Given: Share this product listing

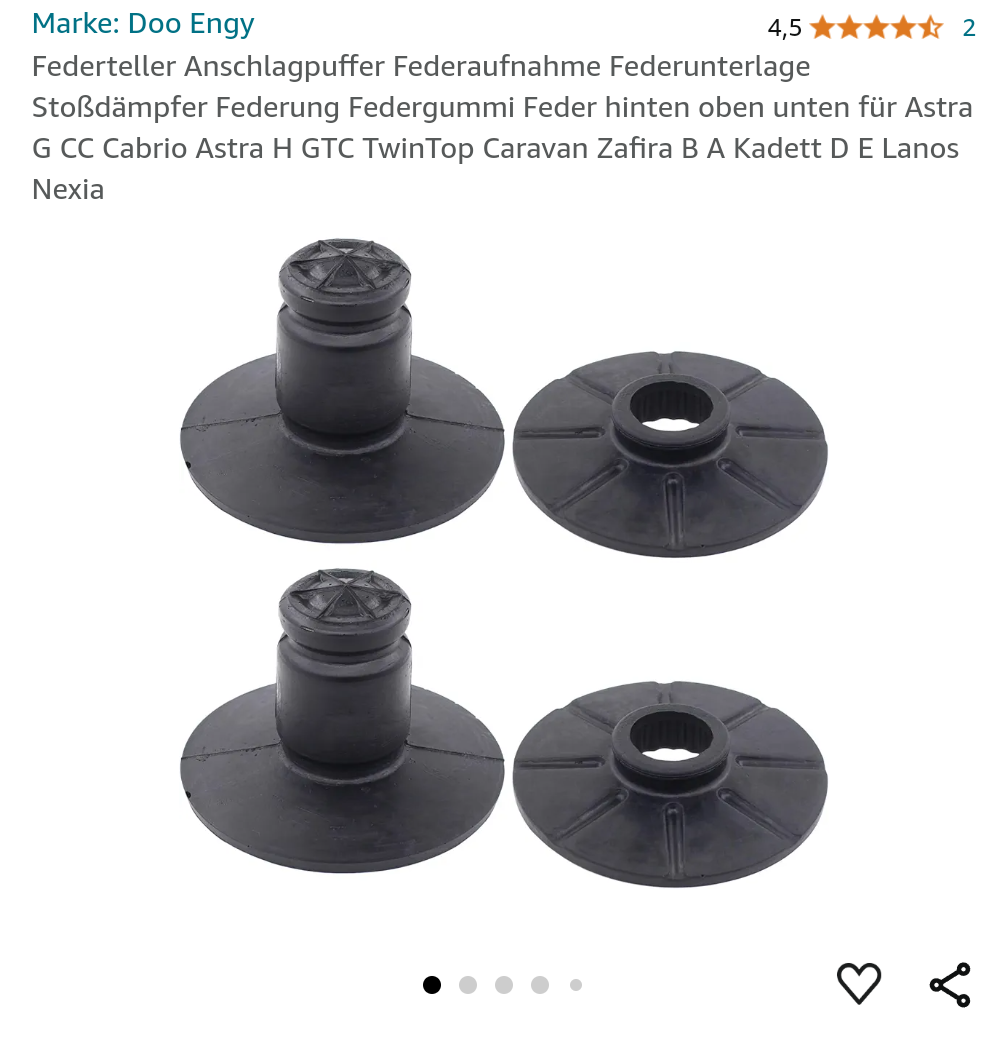Looking at the screenshot, I should click(x=949, y=984).
